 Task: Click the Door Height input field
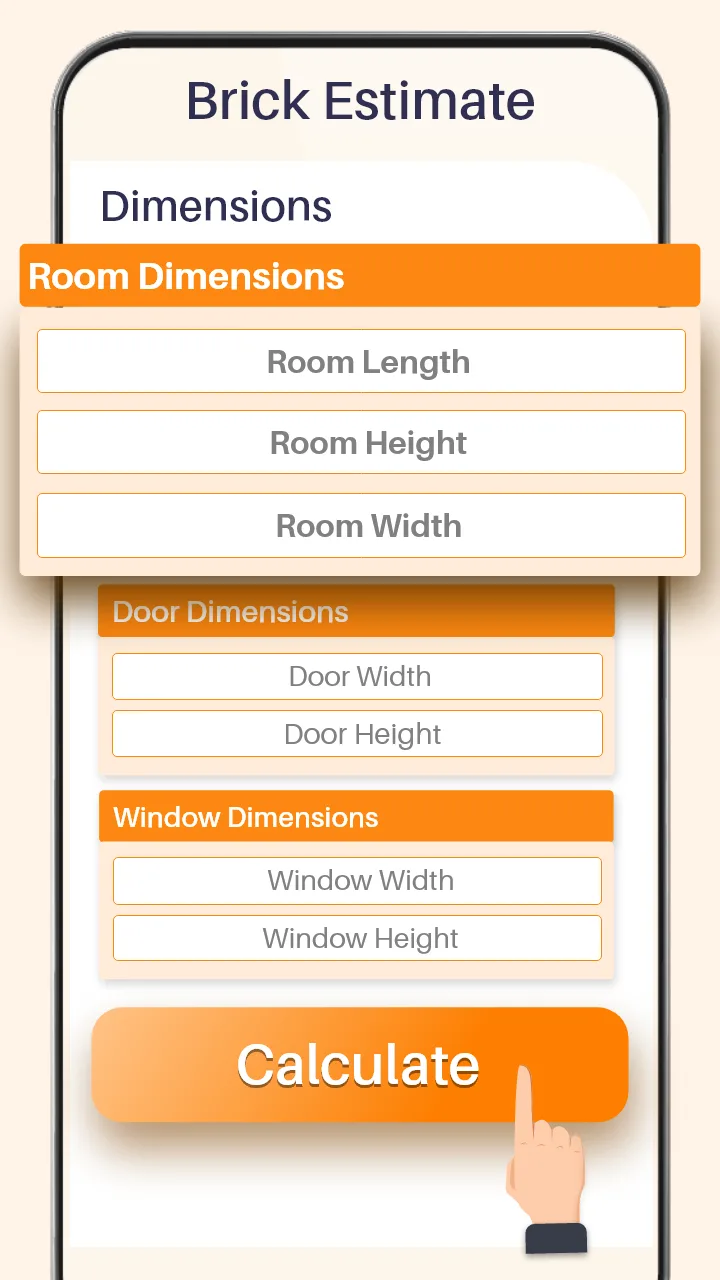click(x=358, y=733)
